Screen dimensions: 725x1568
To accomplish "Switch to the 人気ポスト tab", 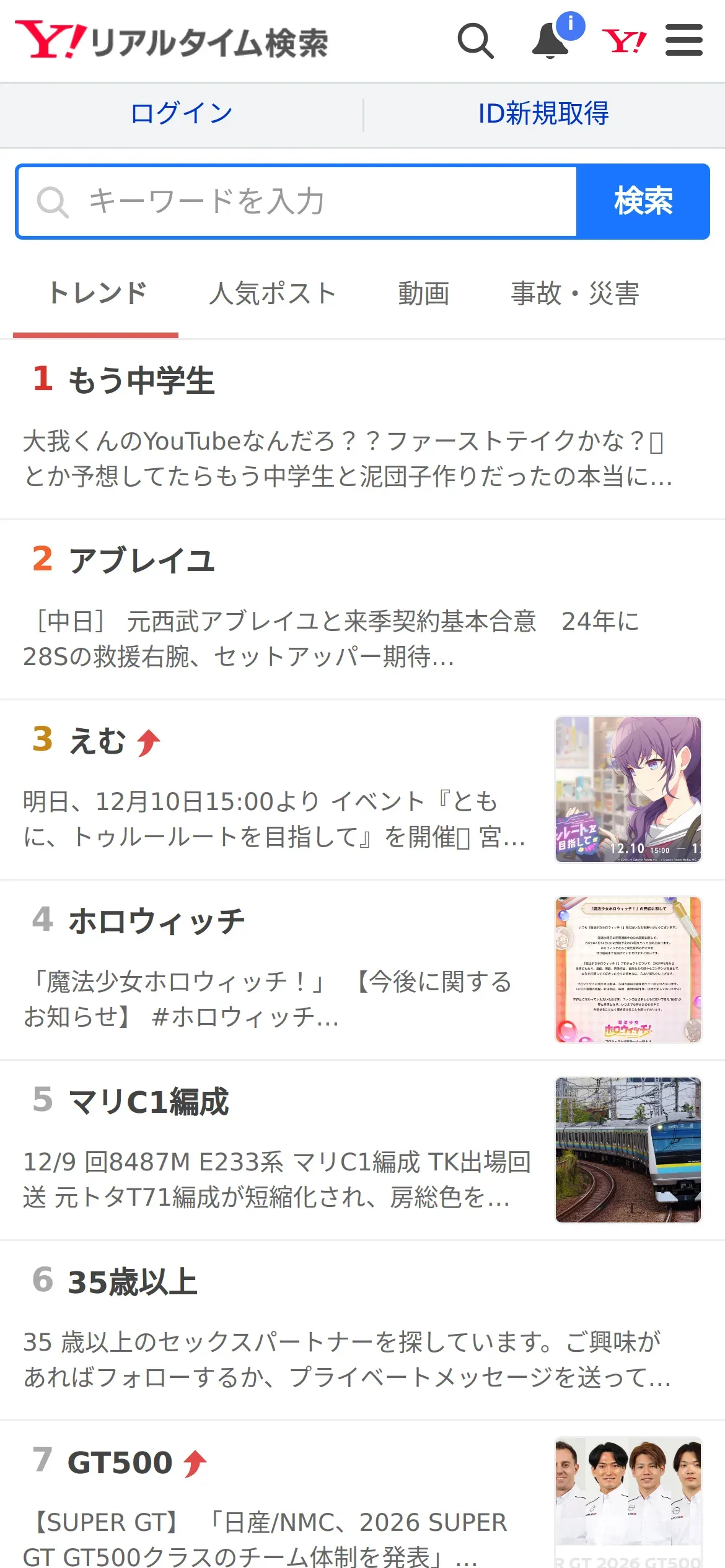I will (272, 293).
